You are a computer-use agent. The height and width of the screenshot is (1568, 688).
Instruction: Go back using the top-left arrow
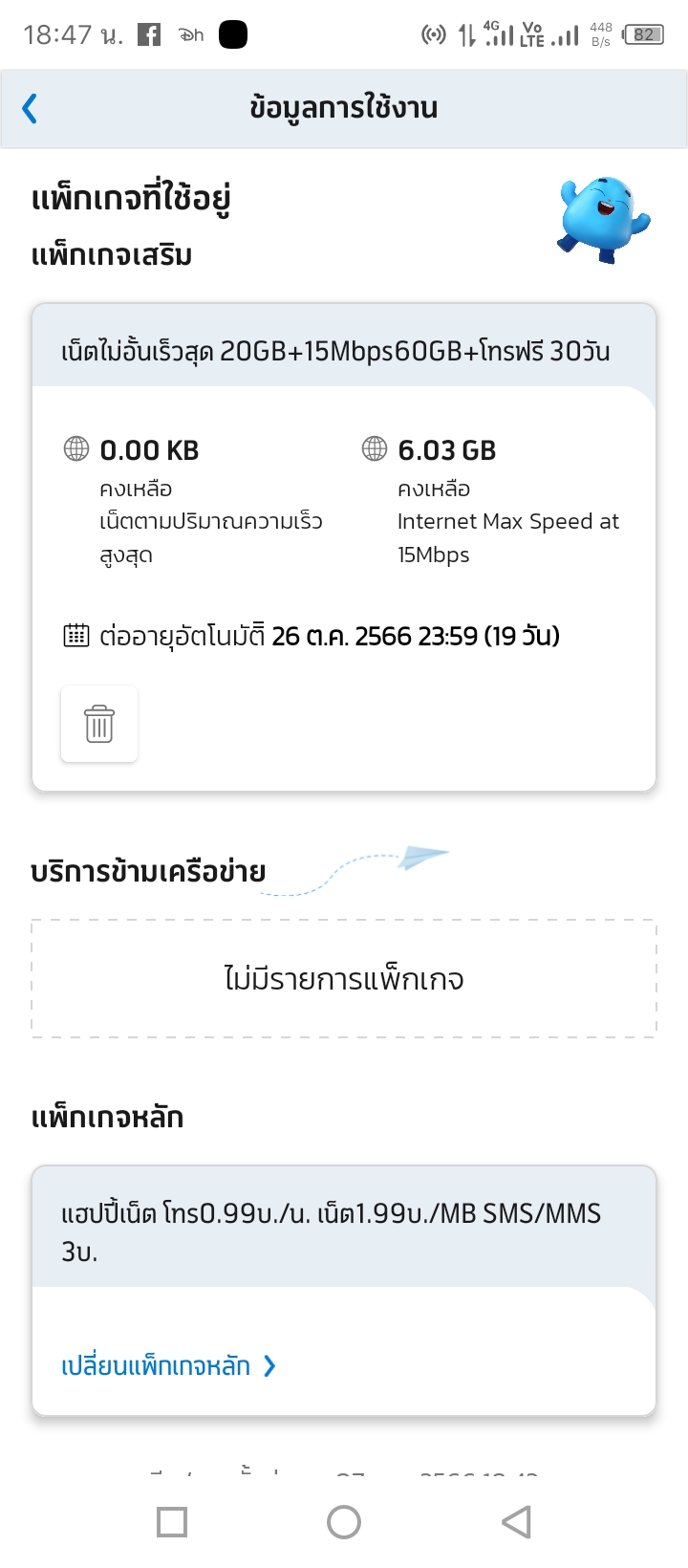[30, 108]
